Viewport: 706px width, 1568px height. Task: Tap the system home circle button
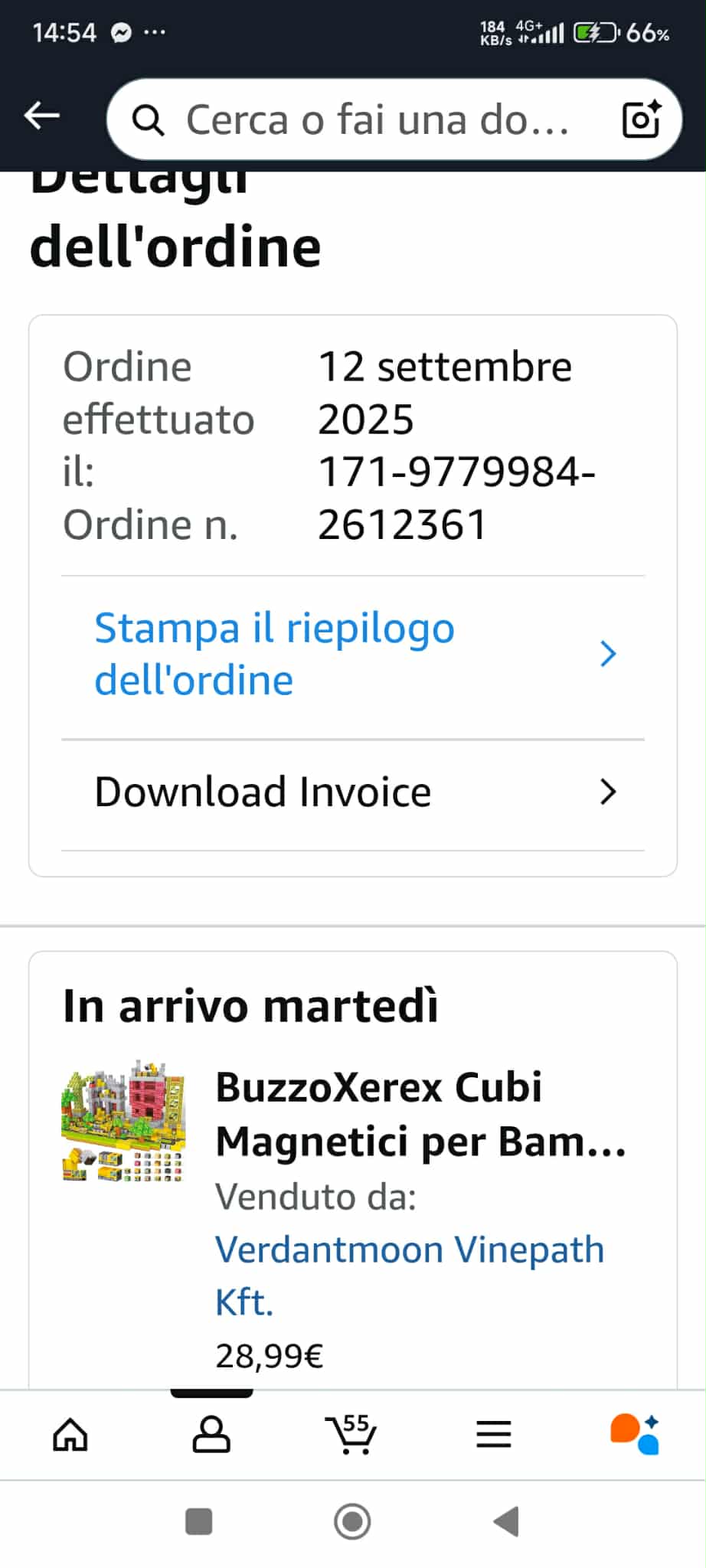352,1521
